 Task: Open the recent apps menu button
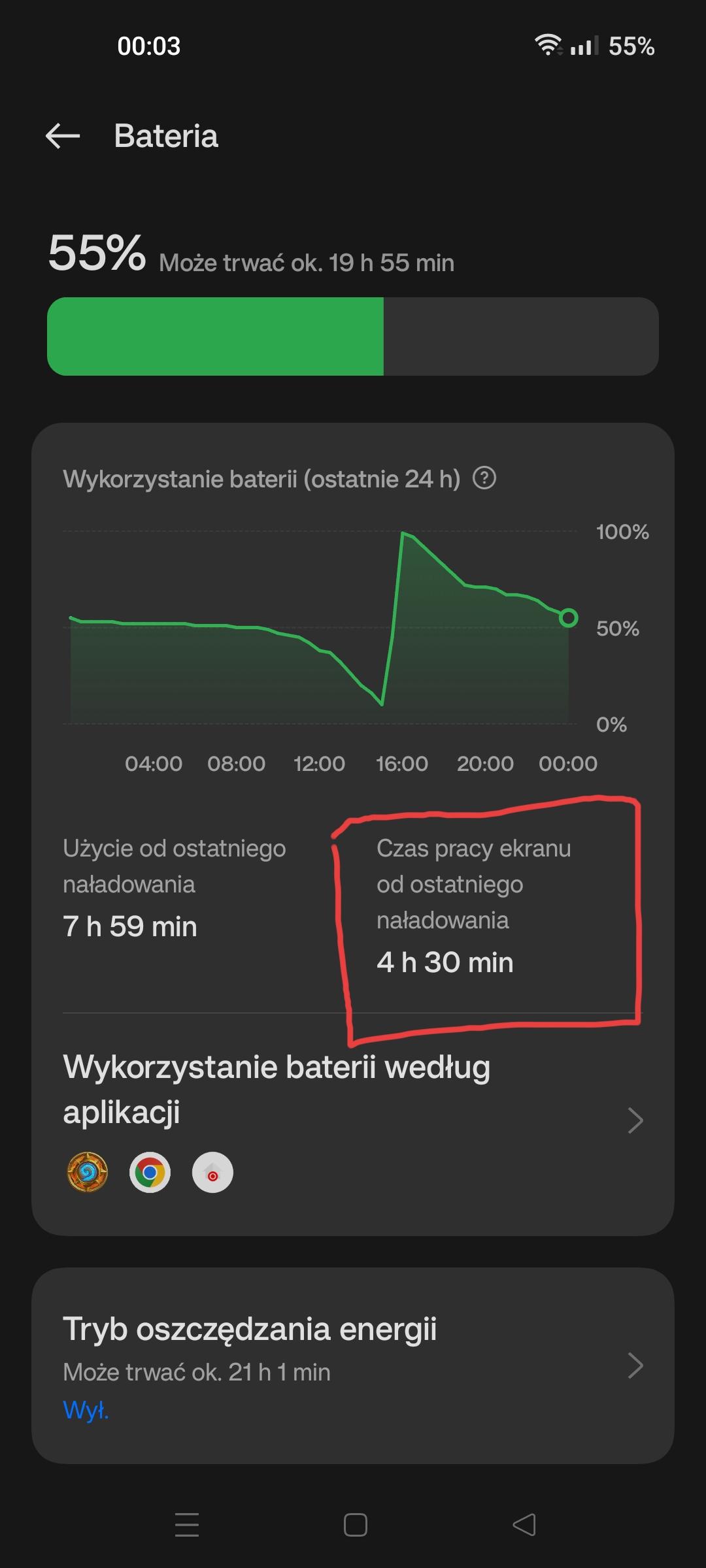[187, 1525]
